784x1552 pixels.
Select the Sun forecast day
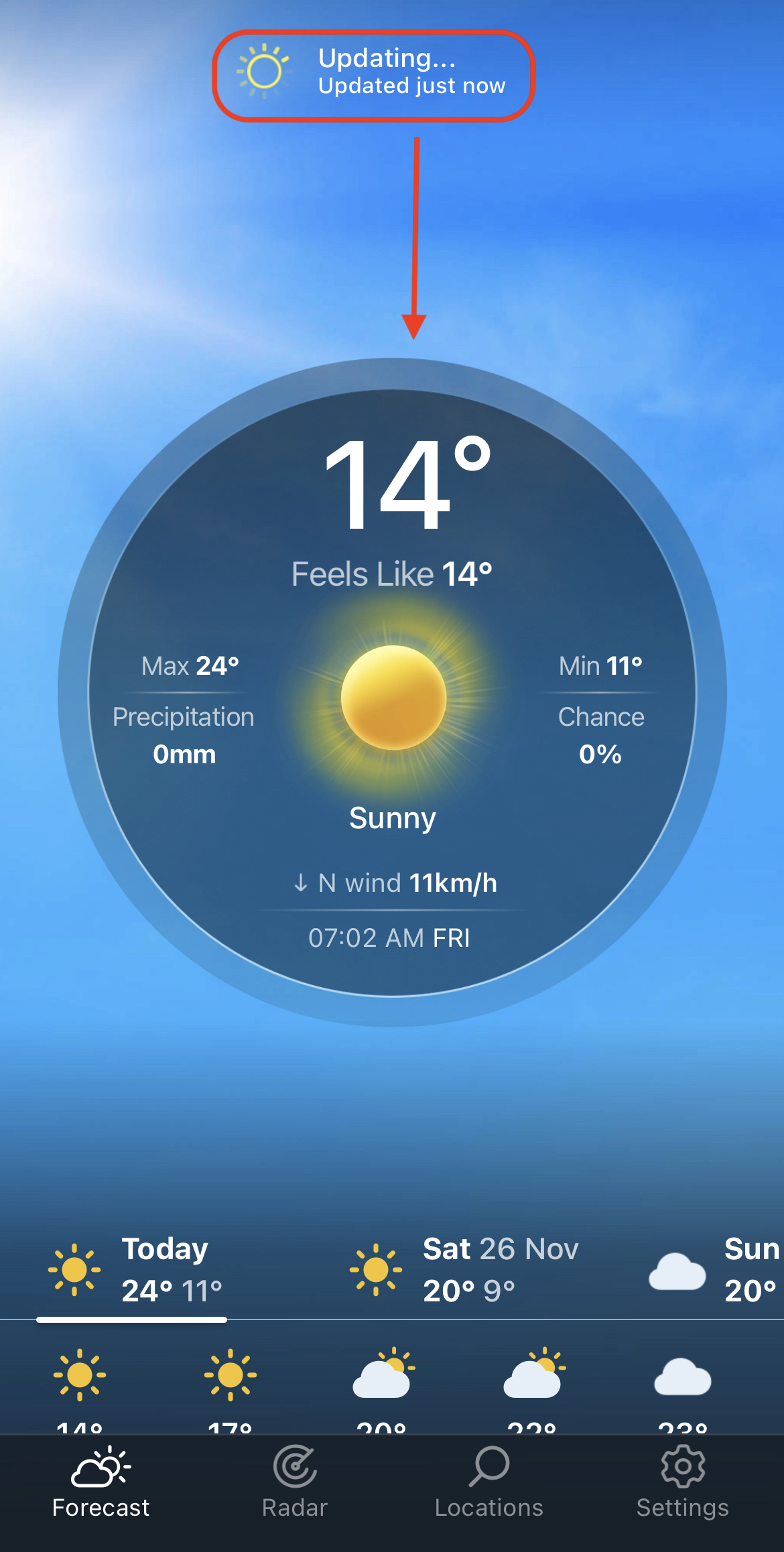pyautogui.click(x=717, y=1270)
